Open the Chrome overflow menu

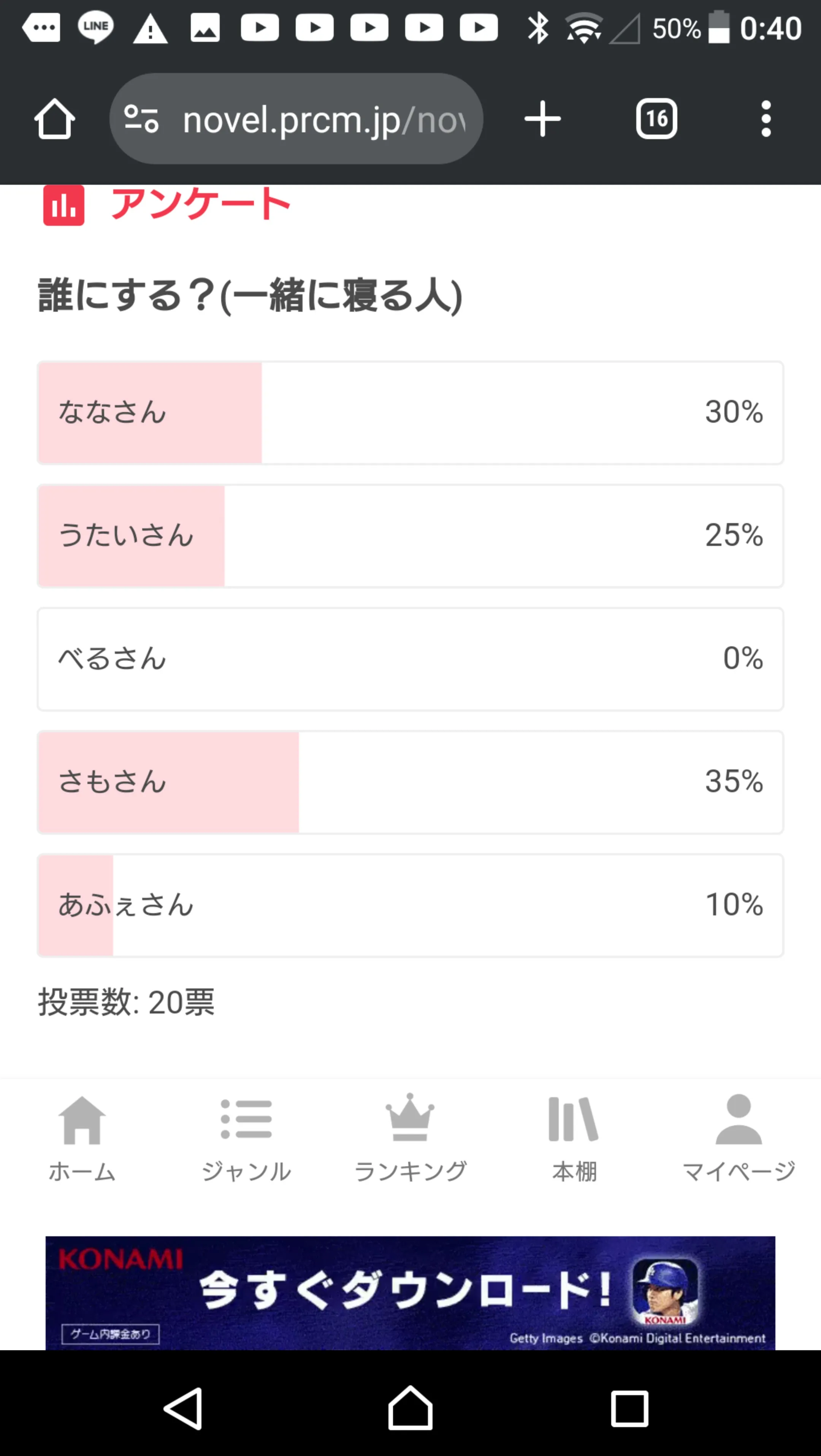pyautogui.click(x=766, y=118)
